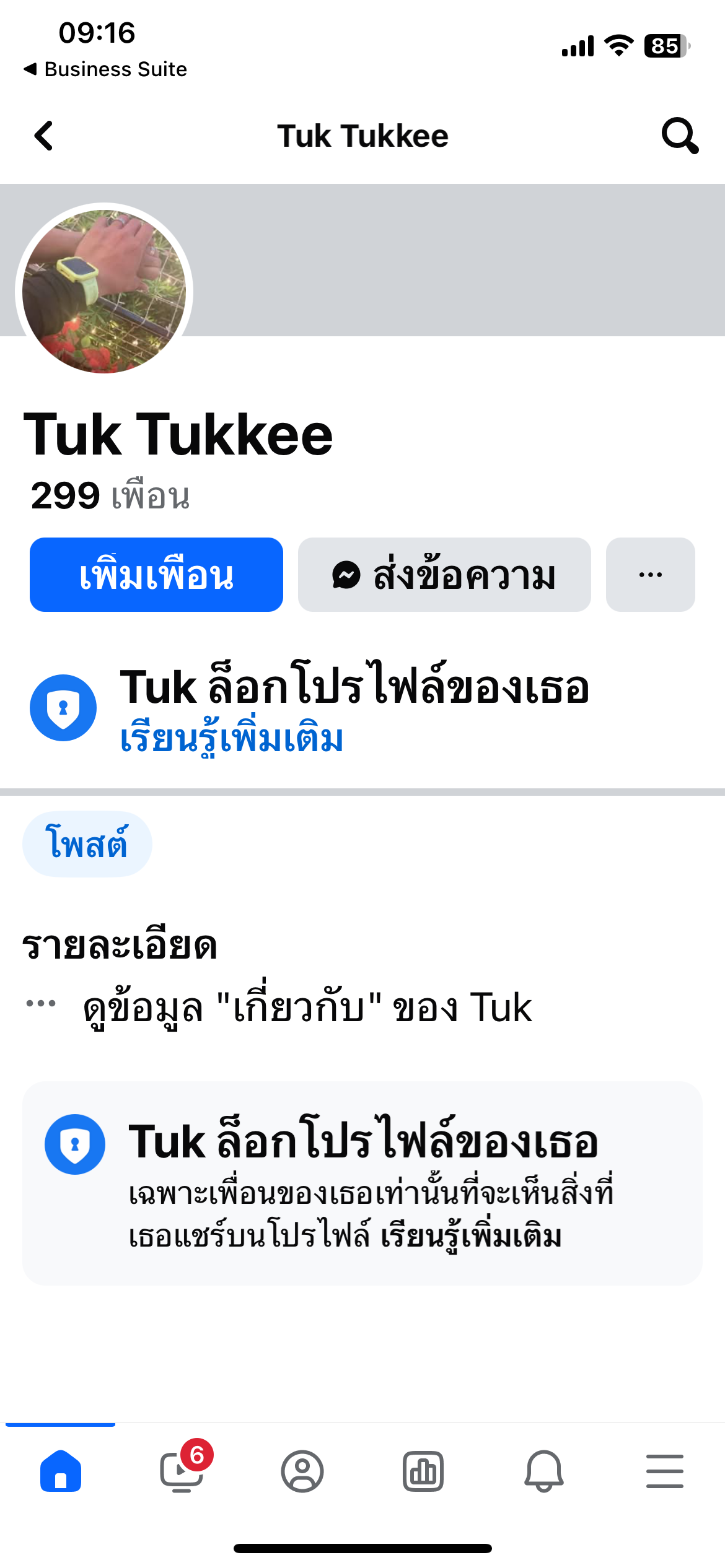Open เรียนรู้เพิ่มเติม in the locked profile card

click(471, 1236)
